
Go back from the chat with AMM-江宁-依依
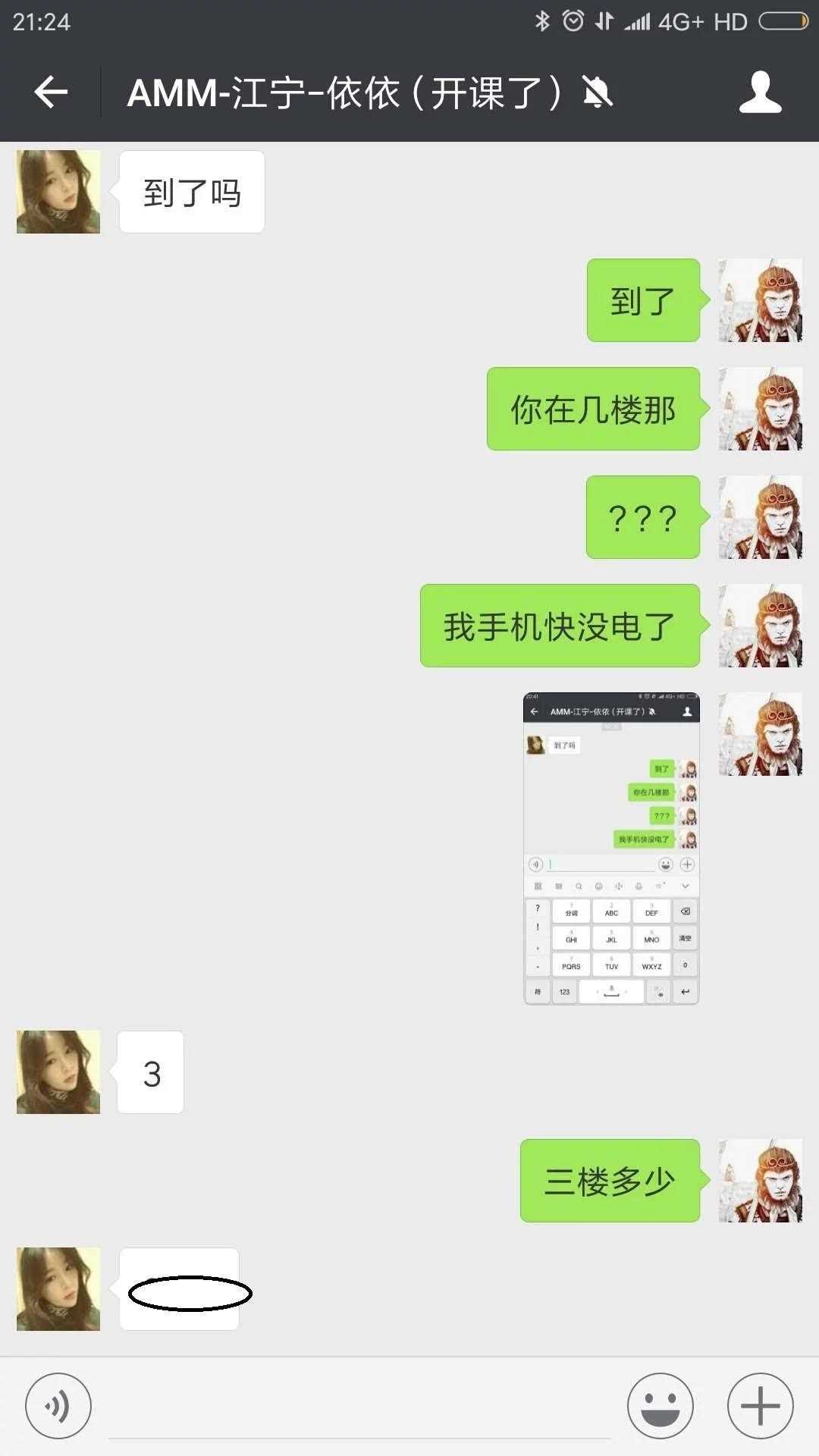(x=51, y=93)
